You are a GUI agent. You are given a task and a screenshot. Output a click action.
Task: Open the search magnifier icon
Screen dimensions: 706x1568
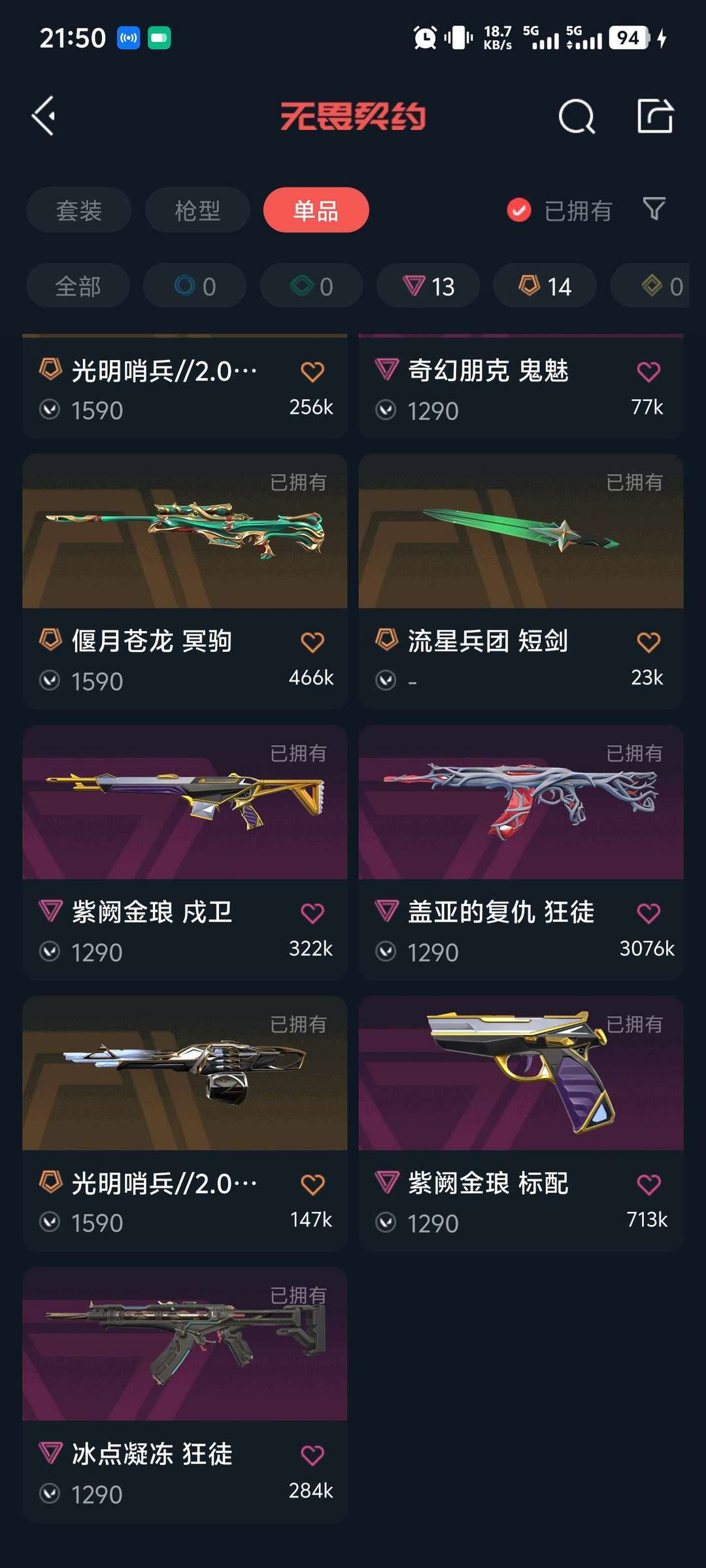(577, 117)
